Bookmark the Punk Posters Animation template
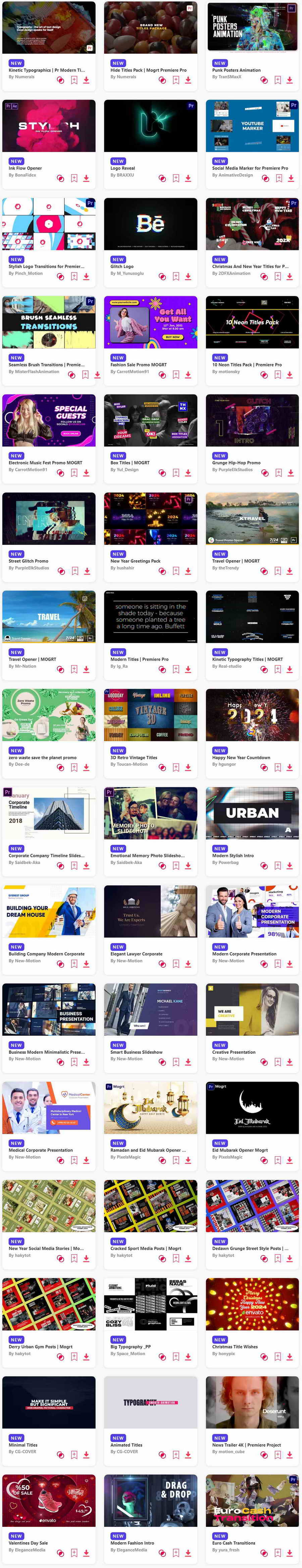Screen dimensions: 302x1568 coord(278,80)
